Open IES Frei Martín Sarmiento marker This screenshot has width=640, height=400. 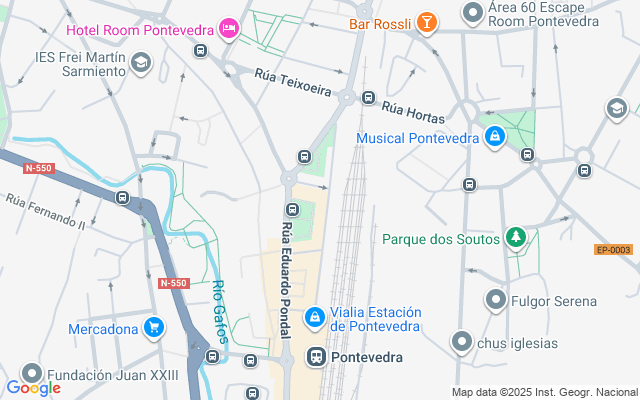(x=141, y=63)
